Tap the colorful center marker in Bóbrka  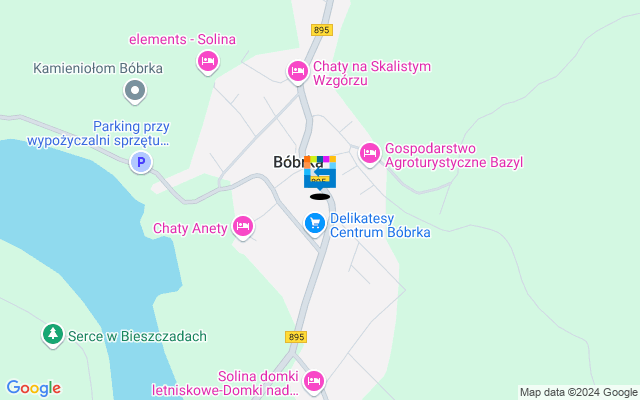[x=320, y=172]
